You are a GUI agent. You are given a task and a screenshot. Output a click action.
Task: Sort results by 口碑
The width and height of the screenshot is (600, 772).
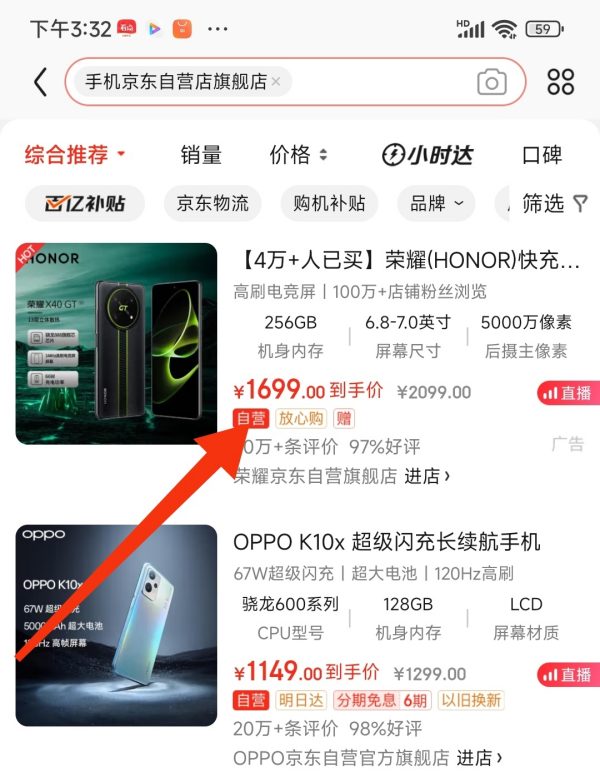542,155
